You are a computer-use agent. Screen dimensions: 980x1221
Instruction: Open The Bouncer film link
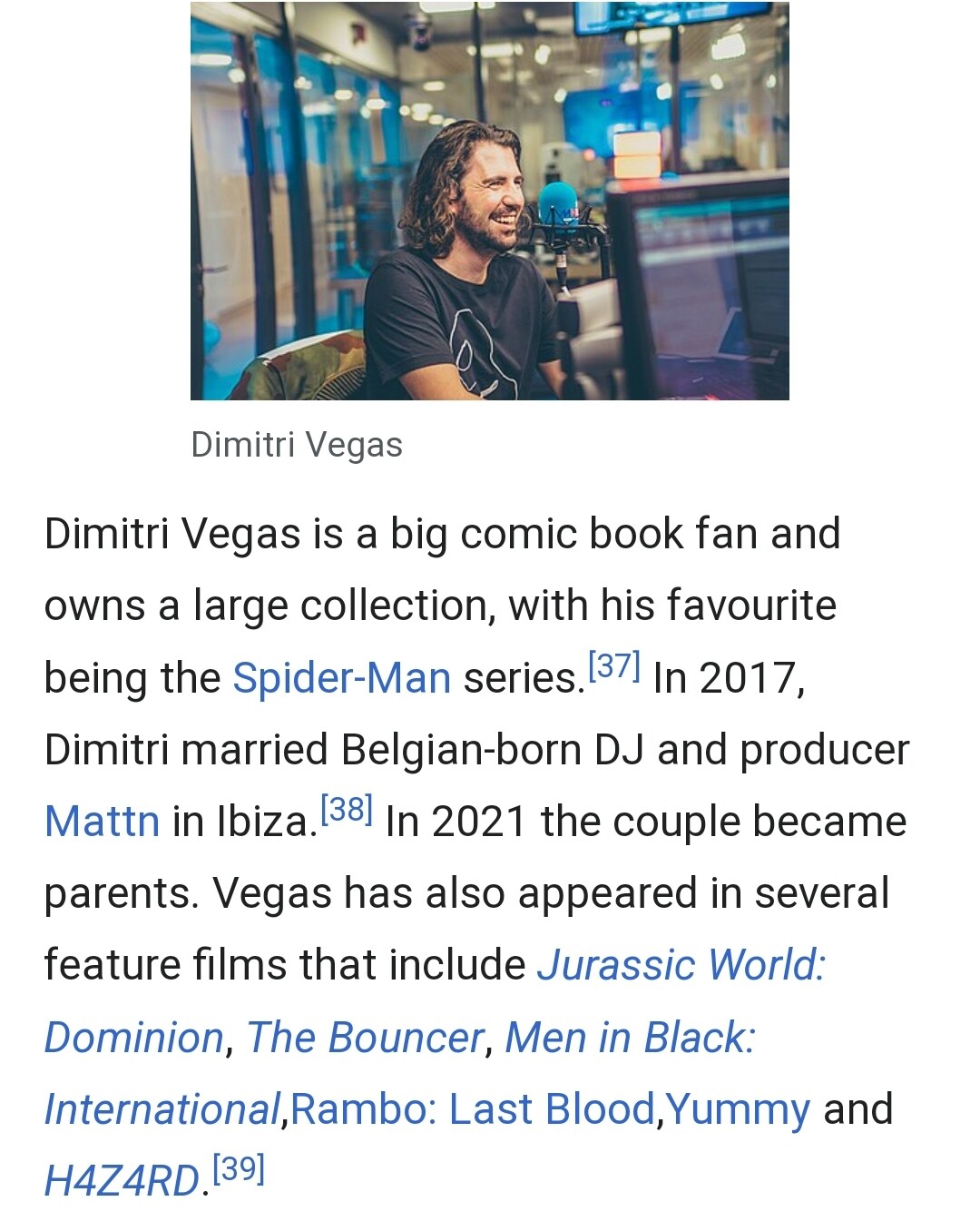(365, 1037)
